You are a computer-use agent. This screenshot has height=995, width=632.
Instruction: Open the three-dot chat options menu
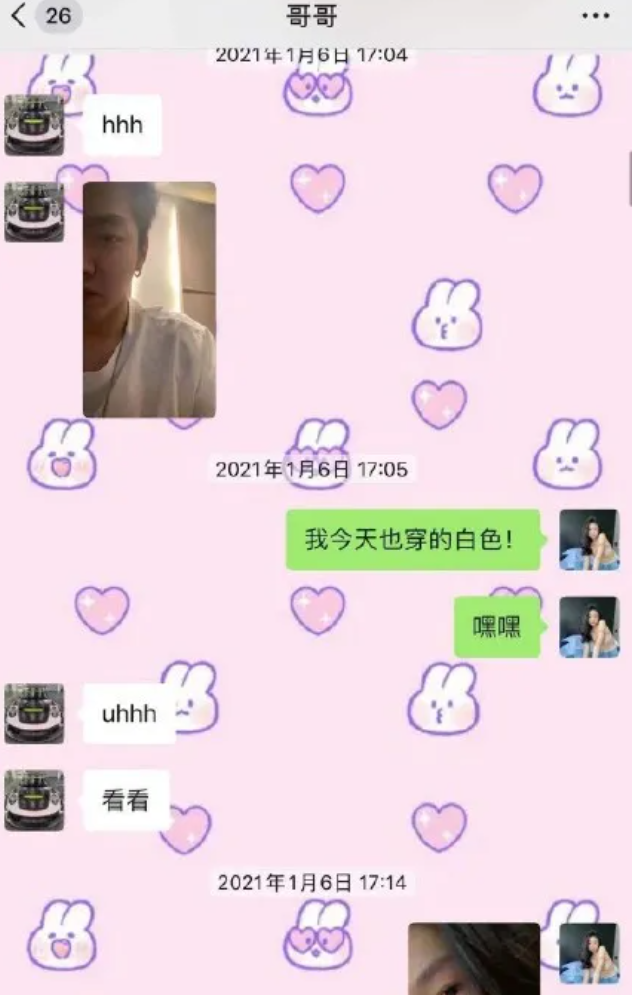pos(595,16)
